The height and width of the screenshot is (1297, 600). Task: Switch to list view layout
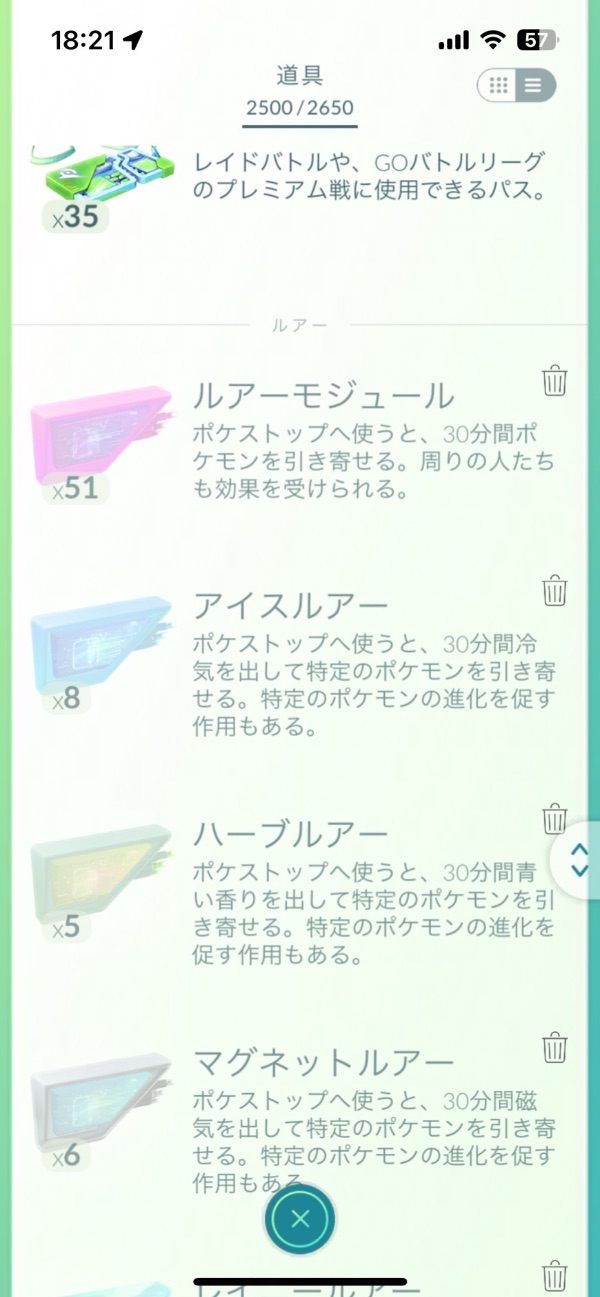534,85
